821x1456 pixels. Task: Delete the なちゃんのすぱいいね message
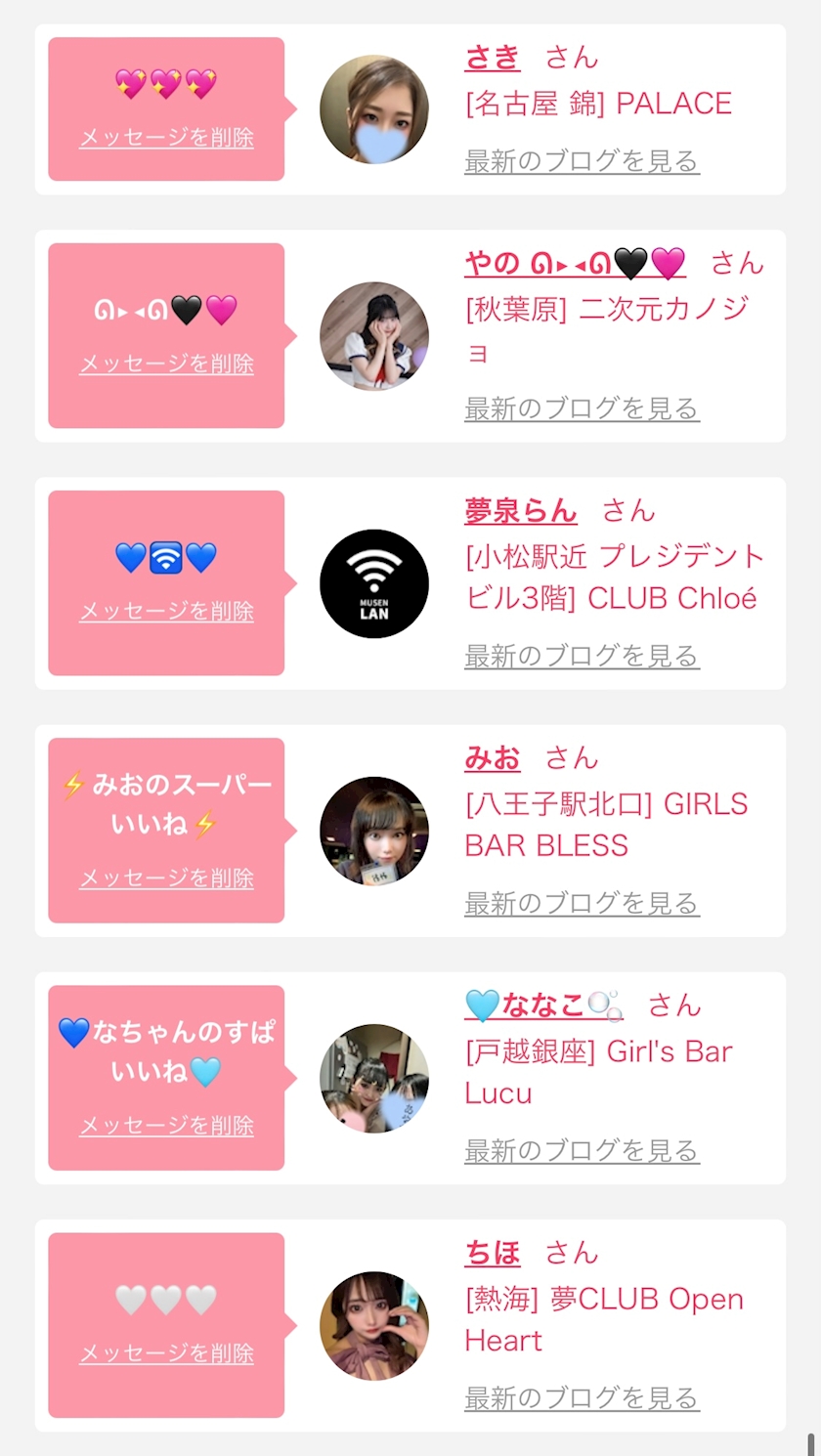click(166, 1126)
